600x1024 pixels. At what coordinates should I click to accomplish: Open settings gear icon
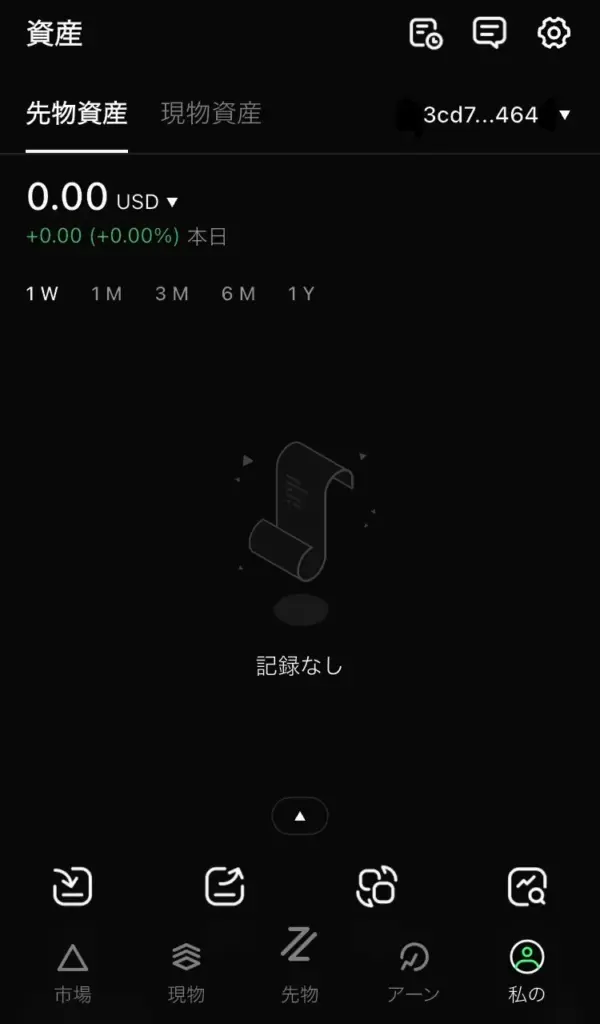[x=553, y=33]
